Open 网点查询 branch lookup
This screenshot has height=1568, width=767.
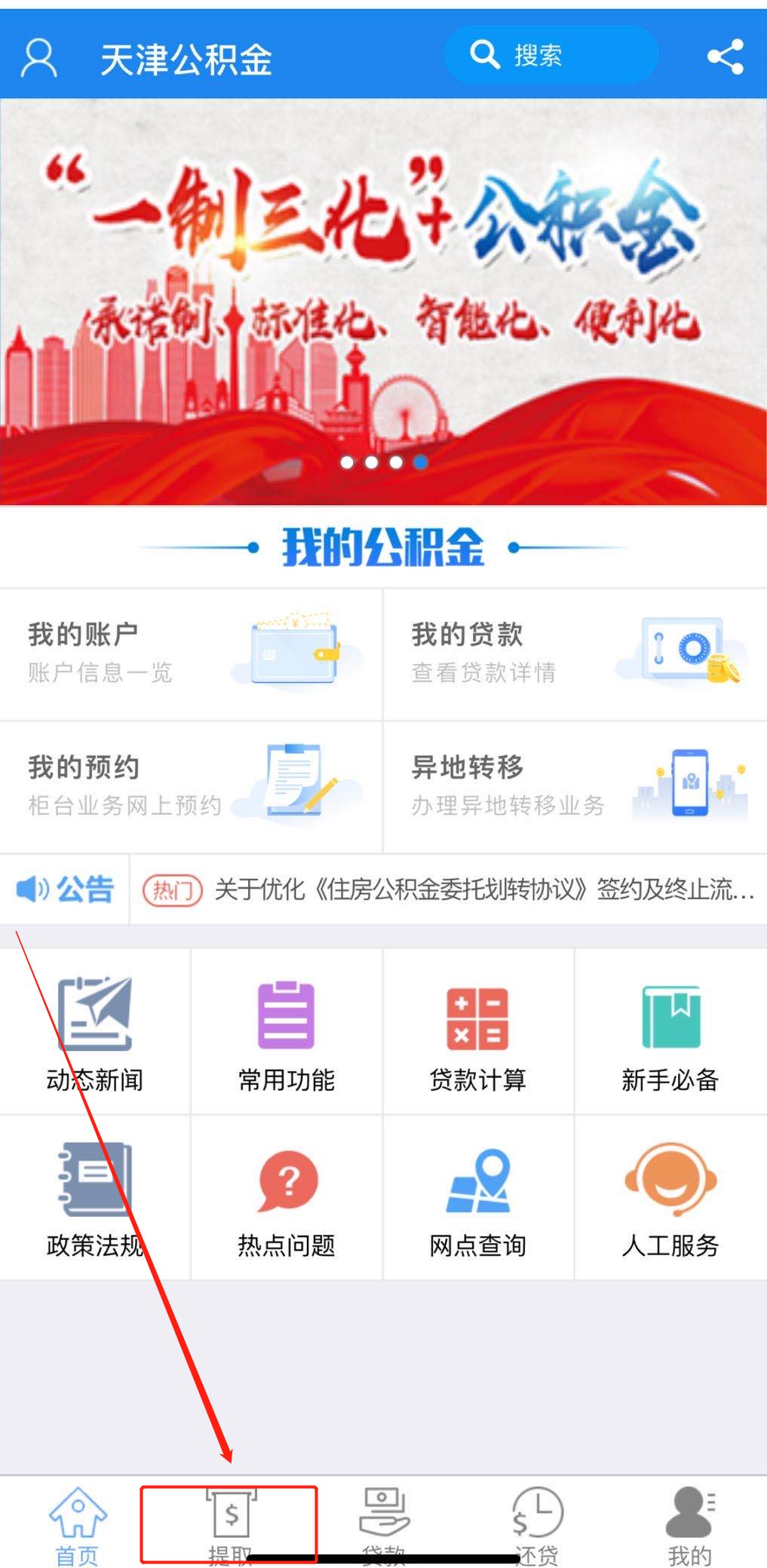click(x=478, y=1199)
